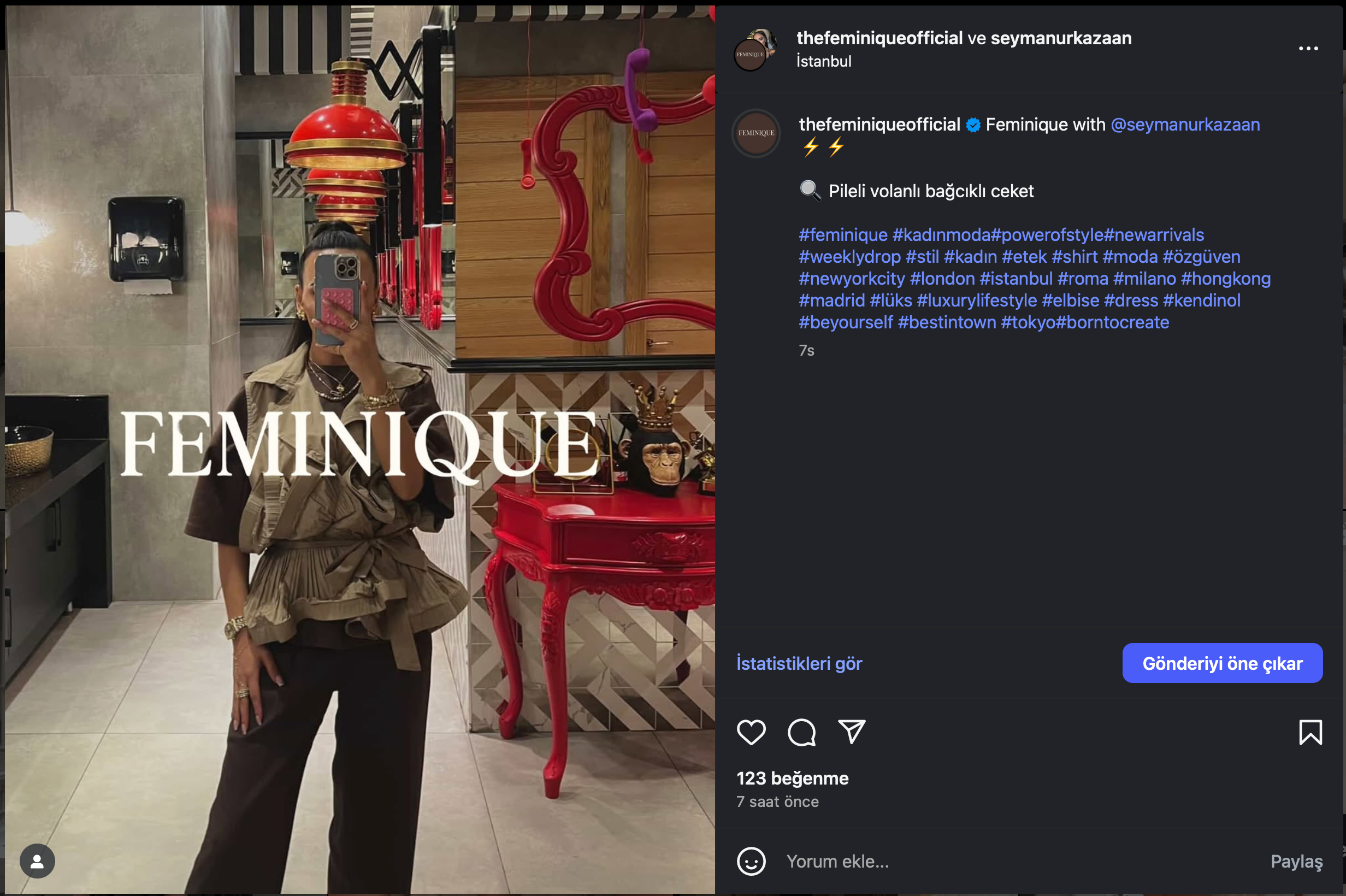
Task: Open the comment icon under the post
Action: (801, 732)
